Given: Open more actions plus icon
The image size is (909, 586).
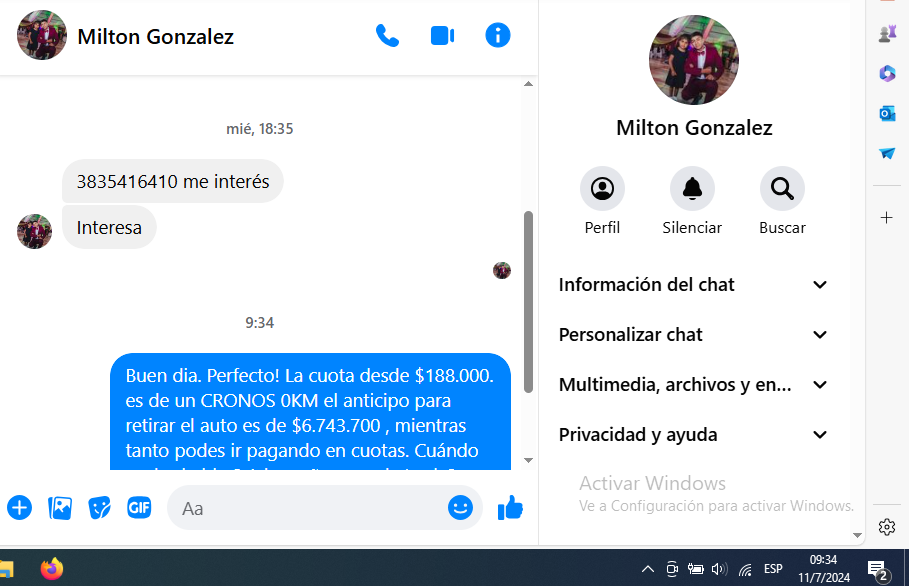Looking at the screenshot, I should click(19, 508).
